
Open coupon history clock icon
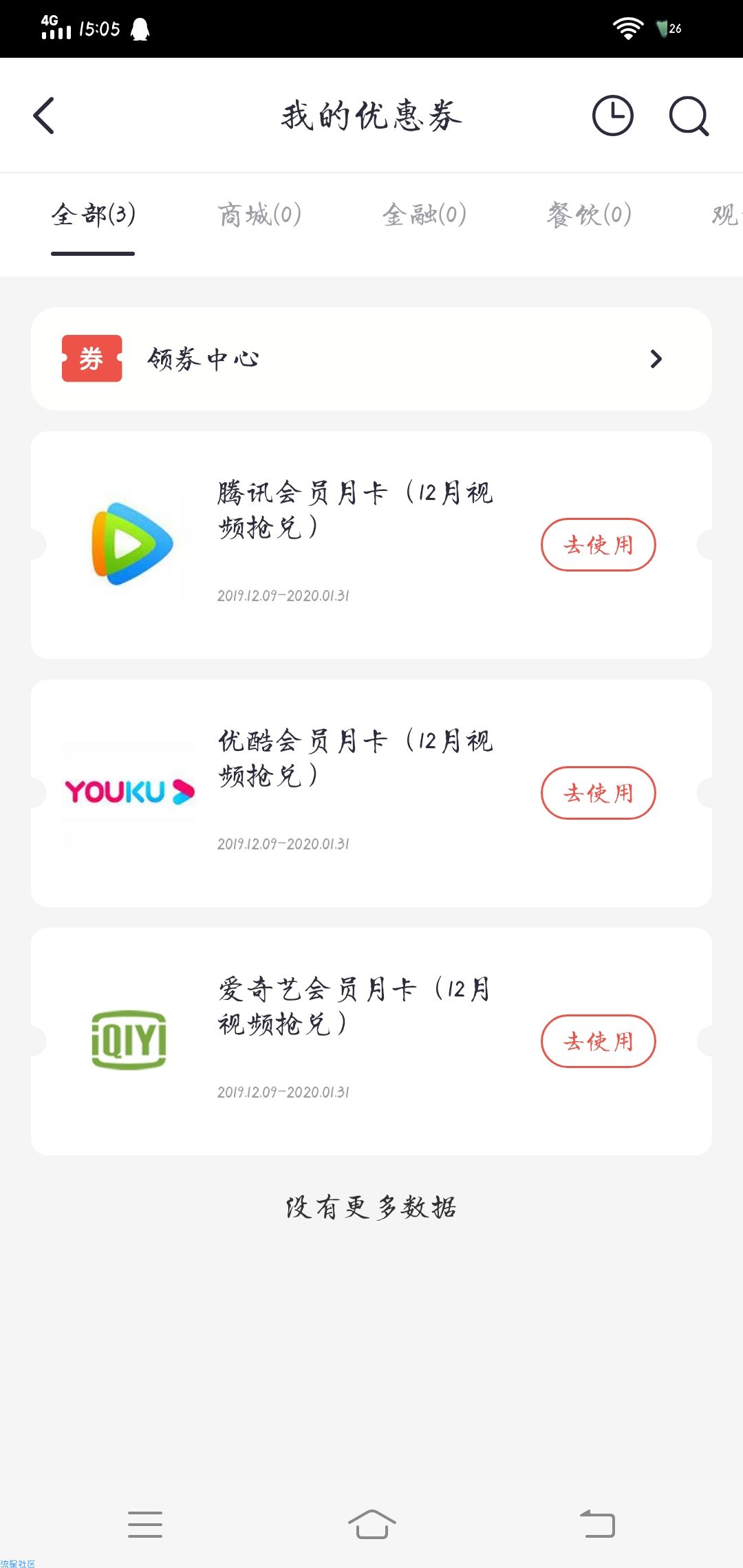tap(613, 116)
